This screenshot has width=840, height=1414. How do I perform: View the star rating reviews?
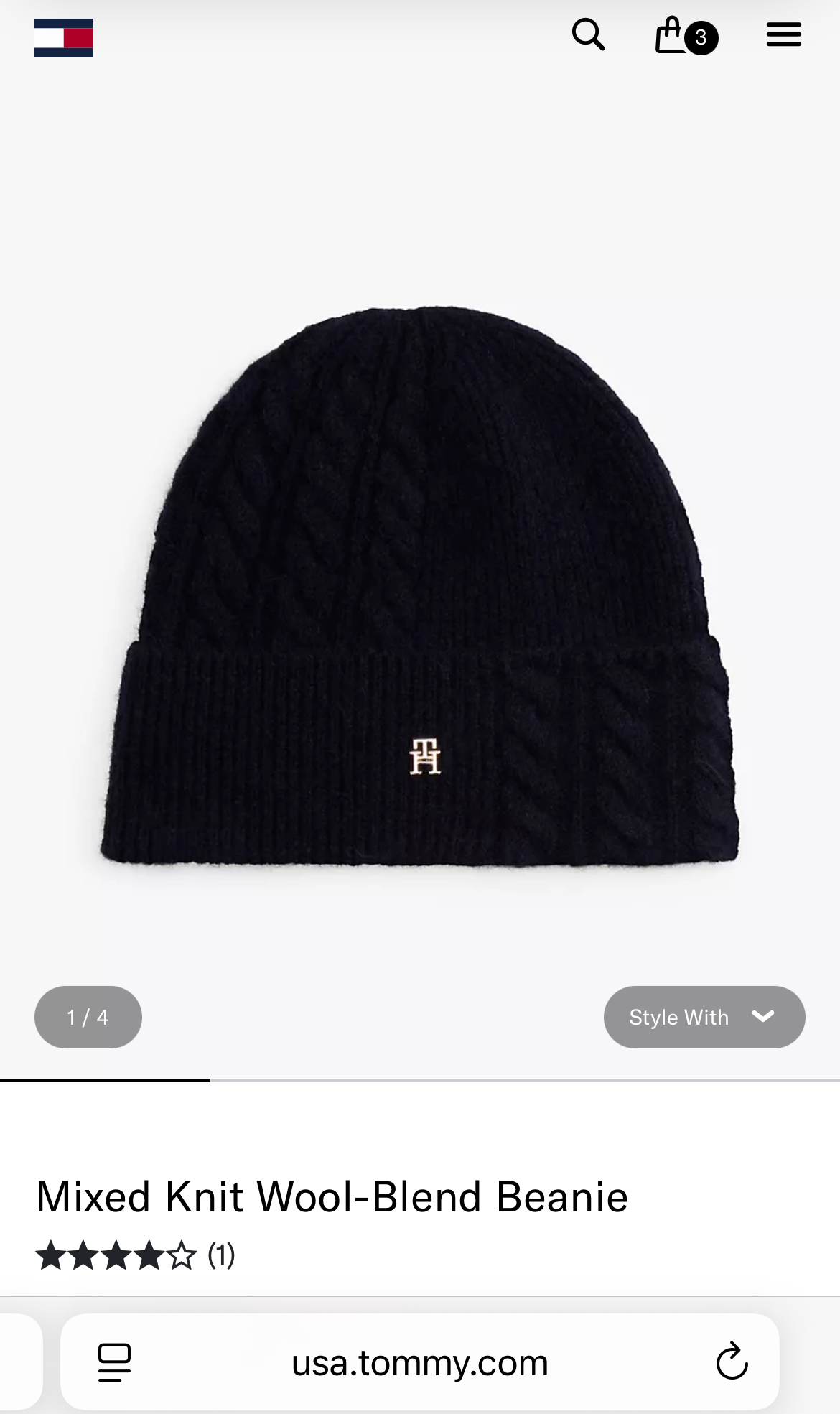(x=135, y=1256)
